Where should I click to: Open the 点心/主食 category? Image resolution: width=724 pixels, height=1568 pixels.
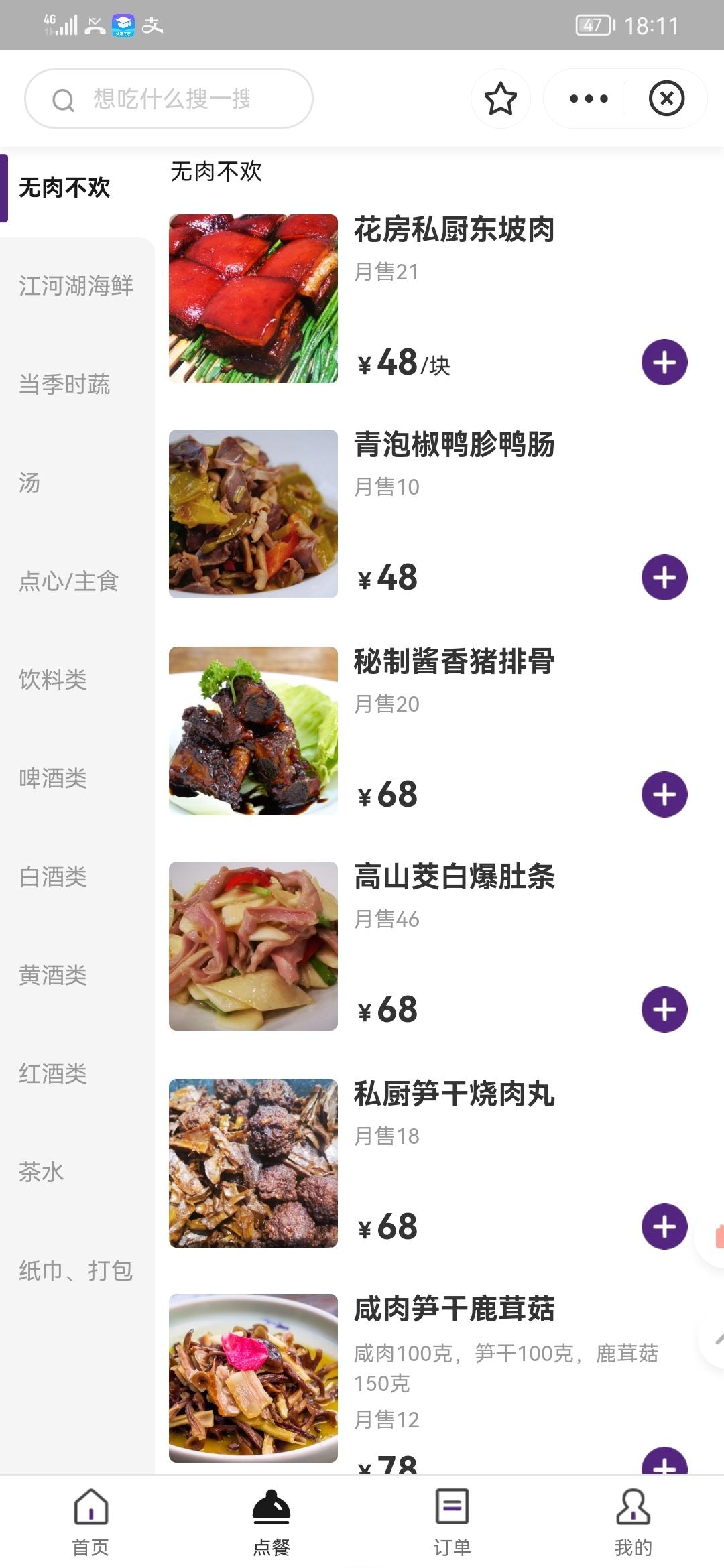(x=68, y=582)
